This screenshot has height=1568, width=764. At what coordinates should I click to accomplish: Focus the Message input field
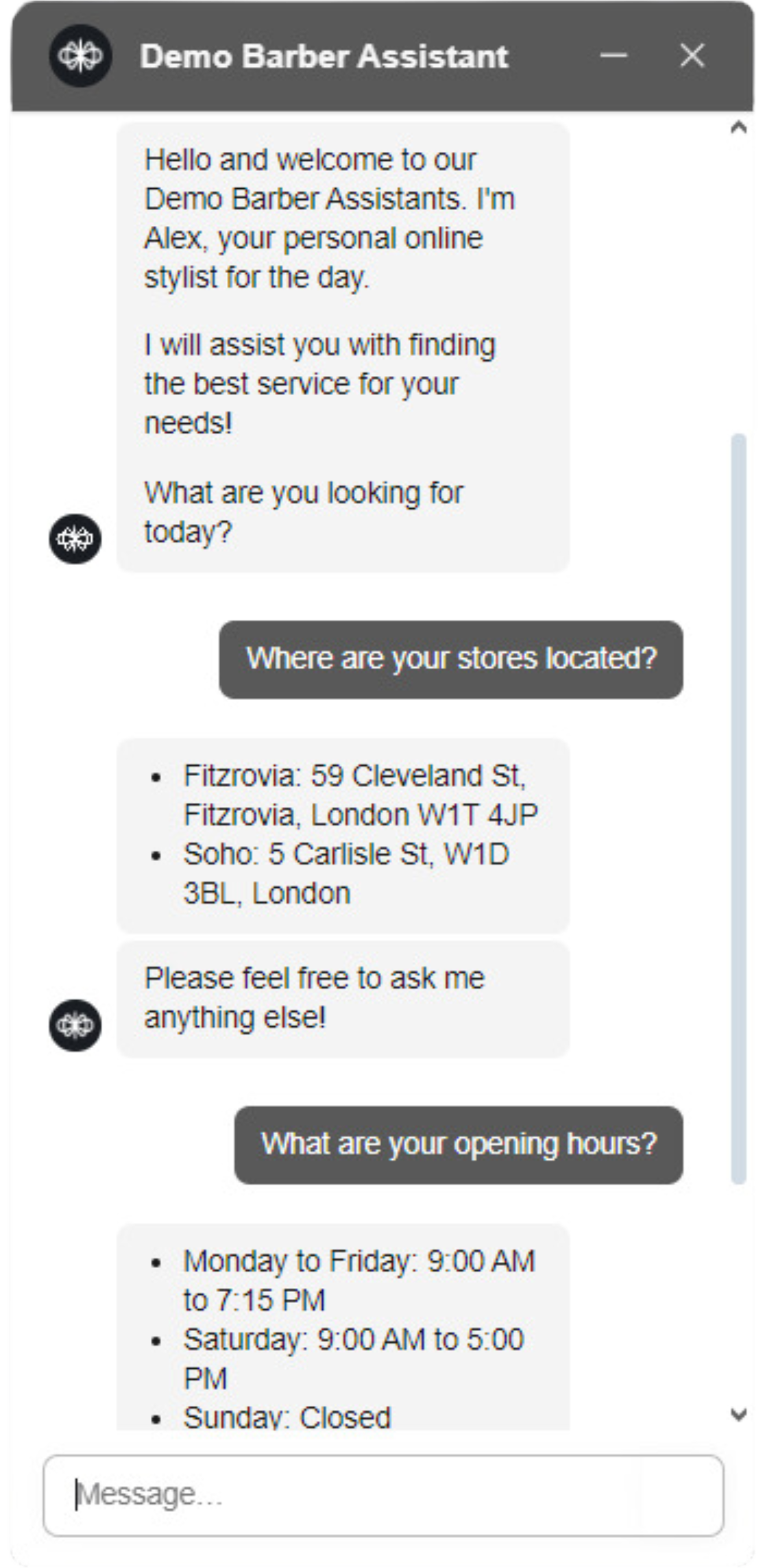click(x=383, y=1495)
